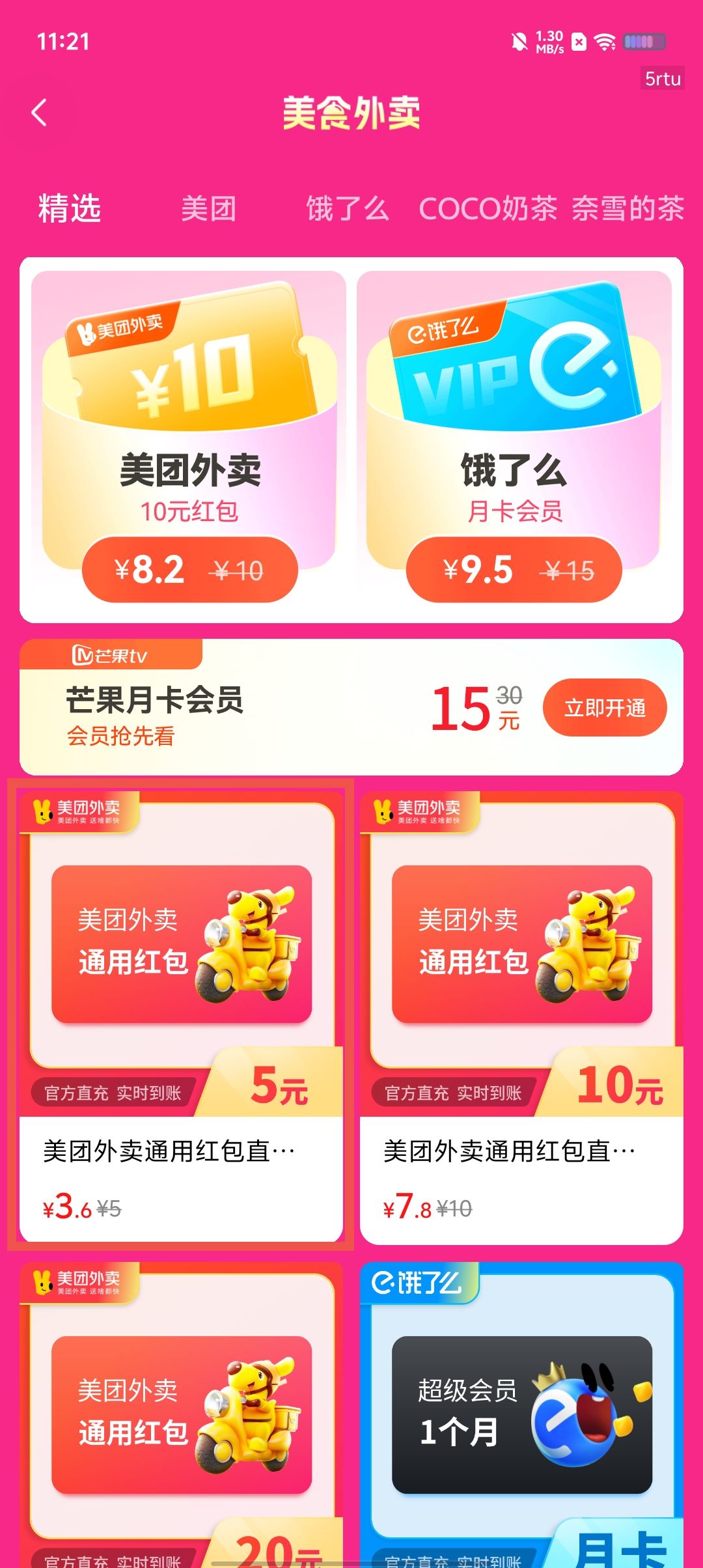Open the 美团外卖 10元红包 card
Image resolution: width=703 pixels, height=1568 pixels.
click(189, 436)
